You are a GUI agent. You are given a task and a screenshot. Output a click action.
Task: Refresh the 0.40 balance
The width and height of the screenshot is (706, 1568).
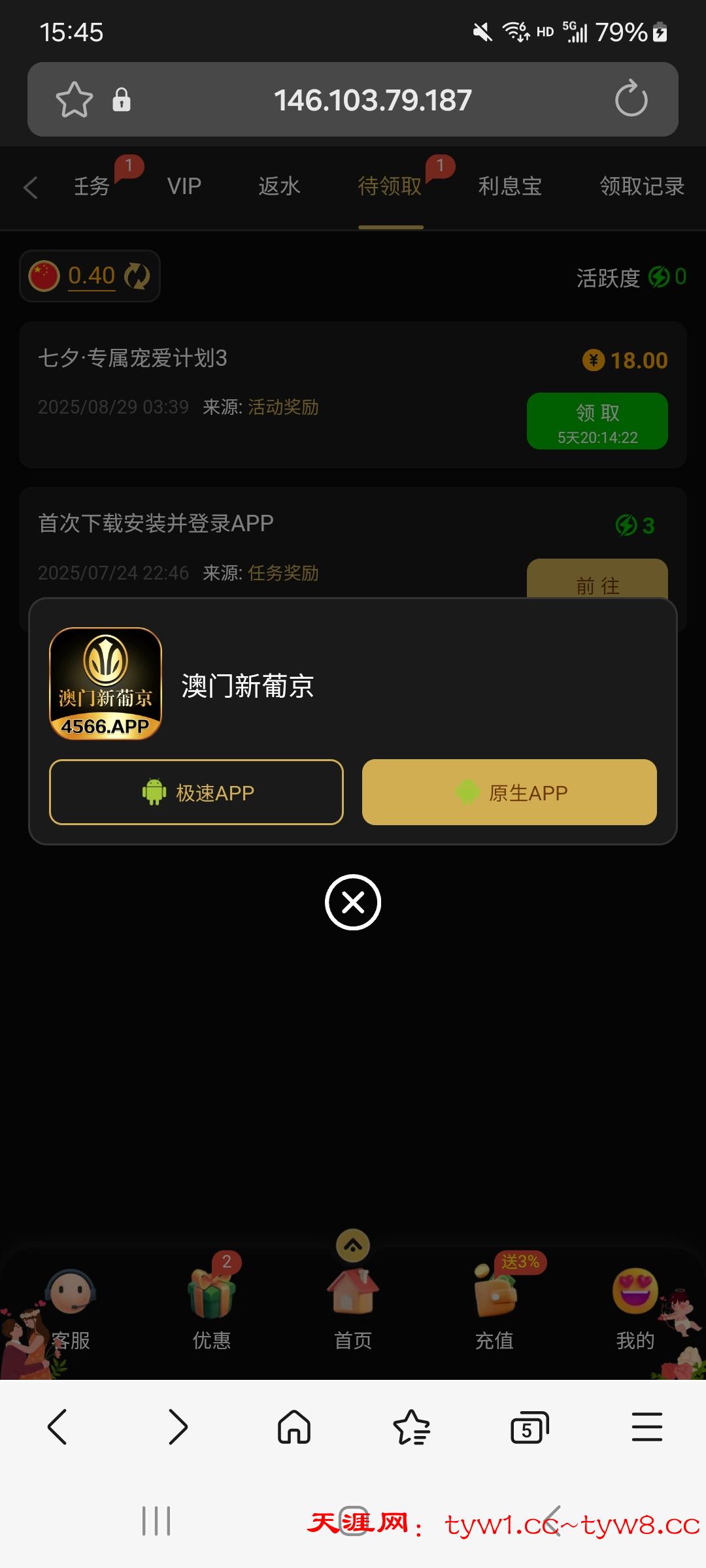tap(137, 276)
